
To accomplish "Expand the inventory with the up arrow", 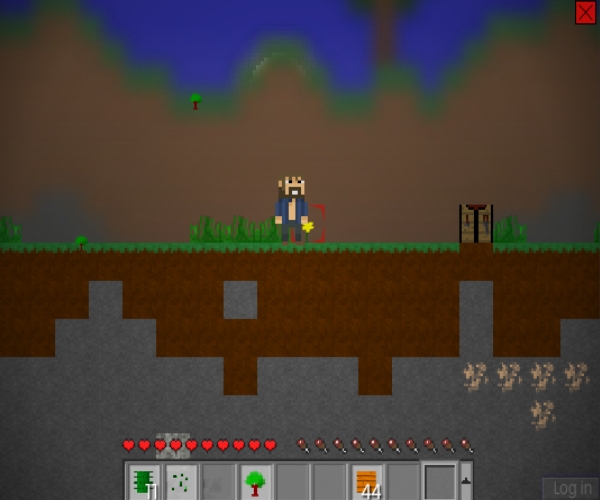I will [x=466, y=481].
